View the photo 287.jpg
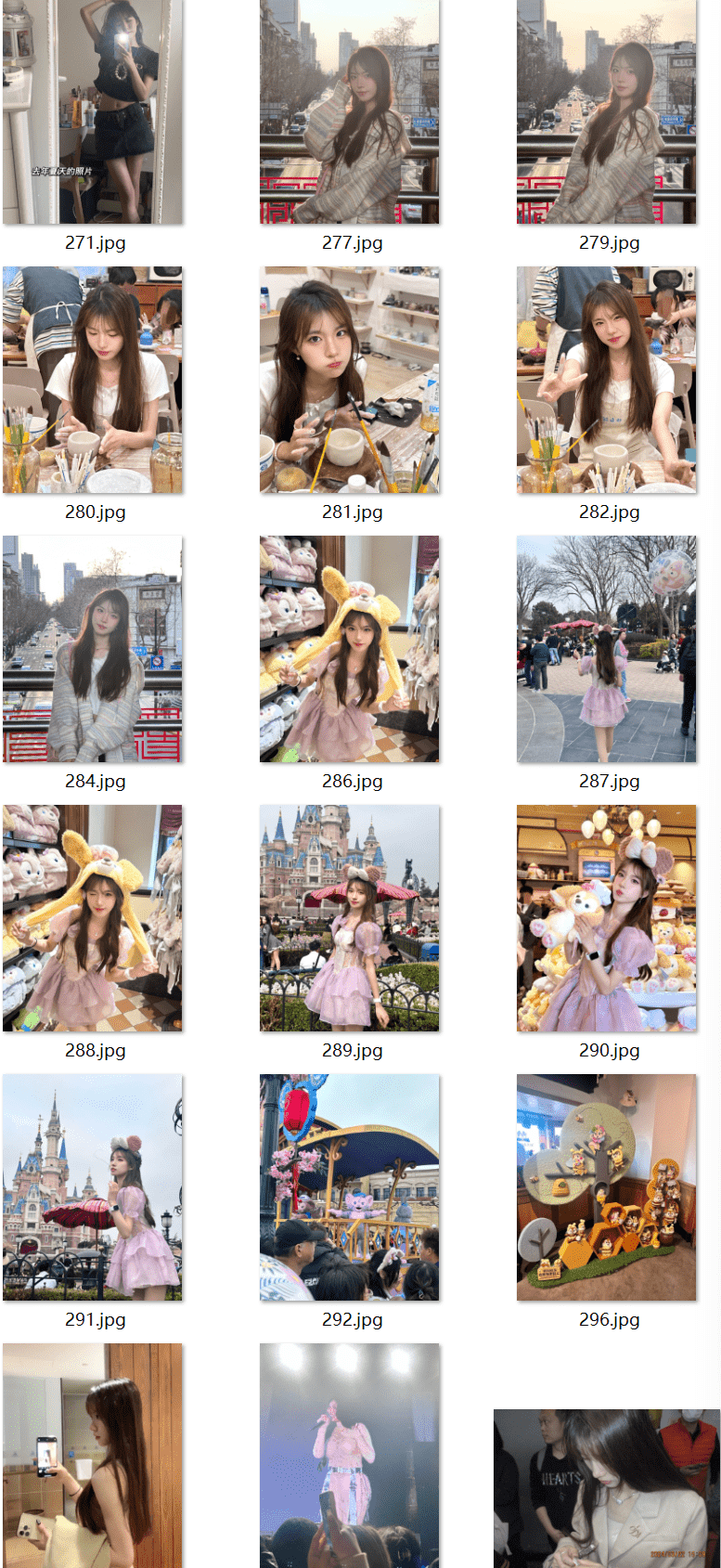This screenshot has width=721, height=1568. [607, 649]
